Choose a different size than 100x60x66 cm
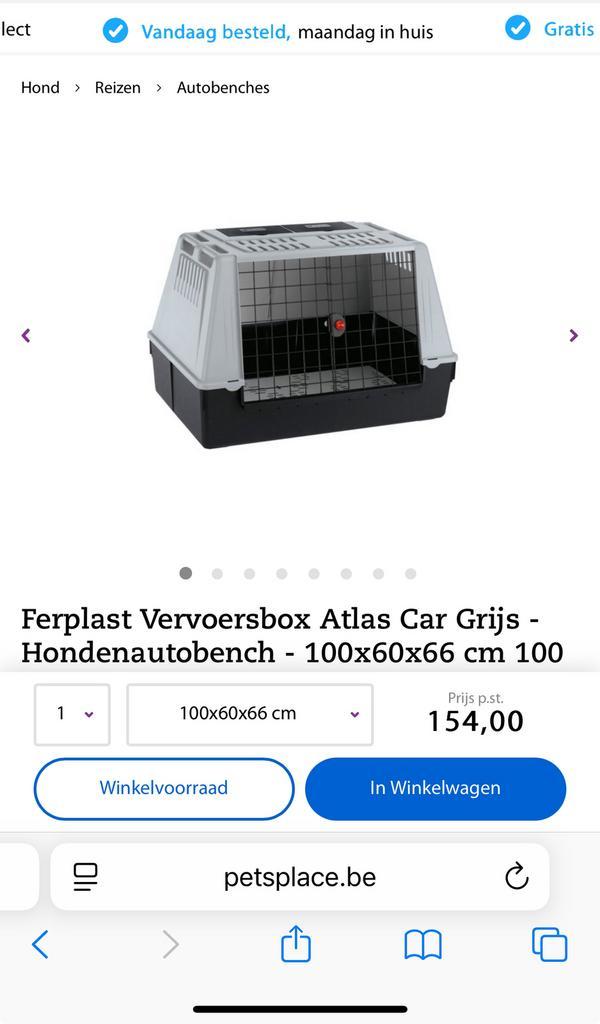This screenshot has height=1024, width=600. pyautogui.click(x=250, y=714)
